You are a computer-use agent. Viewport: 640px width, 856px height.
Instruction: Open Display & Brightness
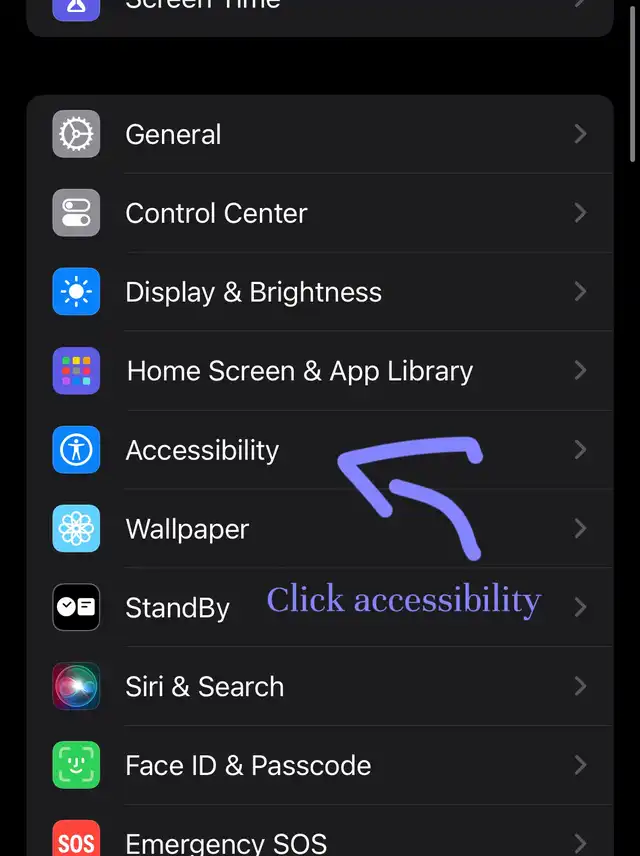click(253, 292)
